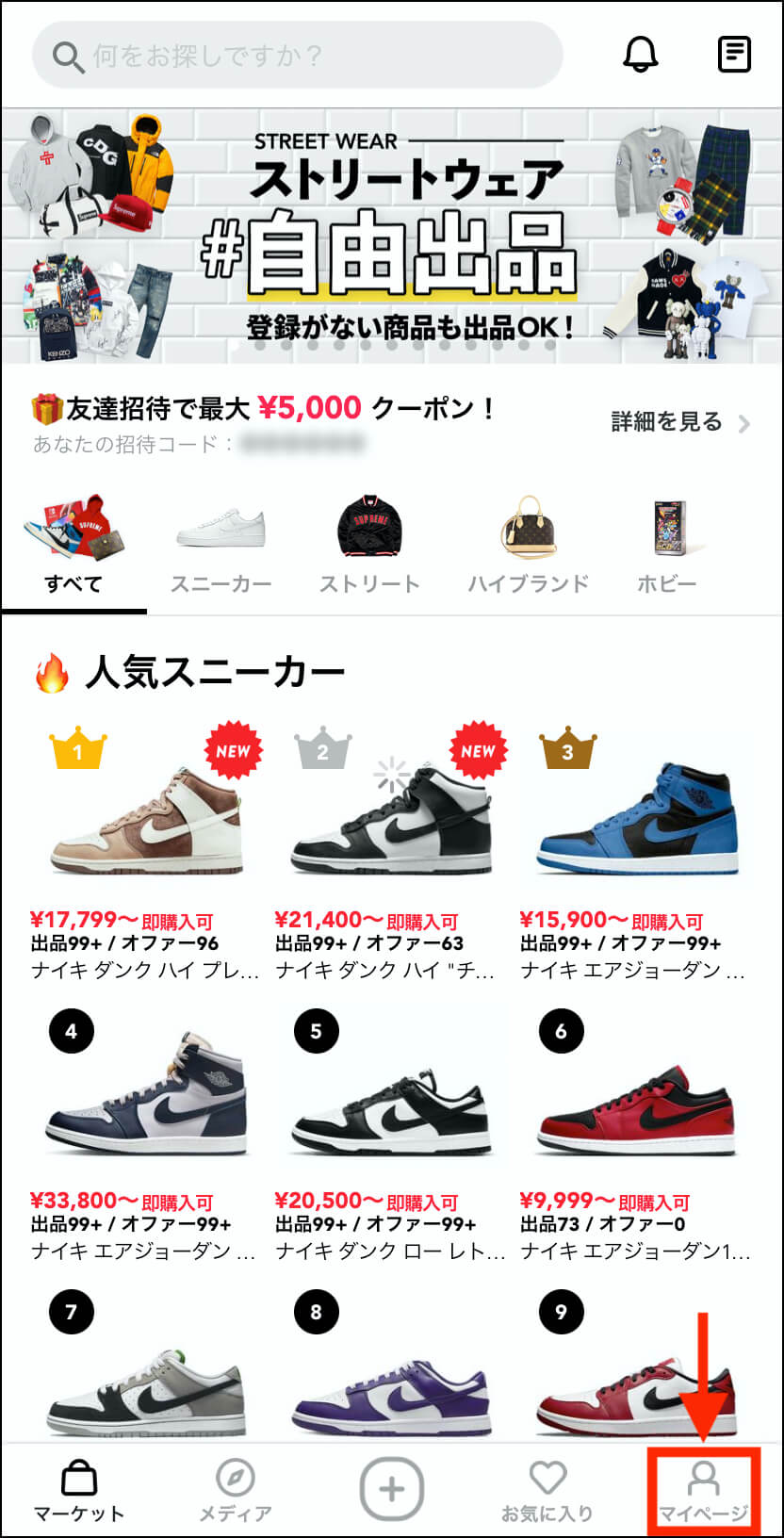784x1538 pixels.
Task: Open the rank 6 sneaker priced ¥9,999
Action: [x=636, y=1136]
